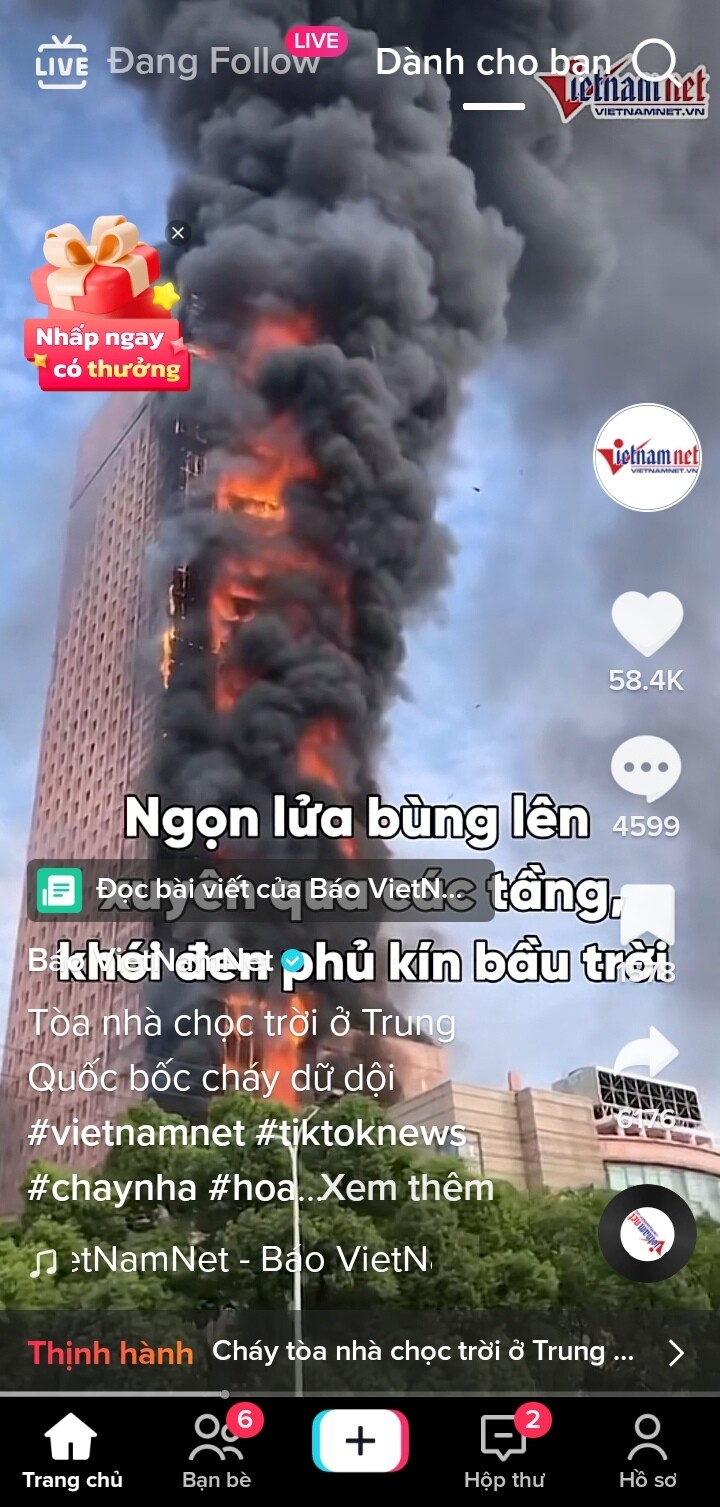
Task: Create a new video with the plus button
Action: coord(360,1441)
